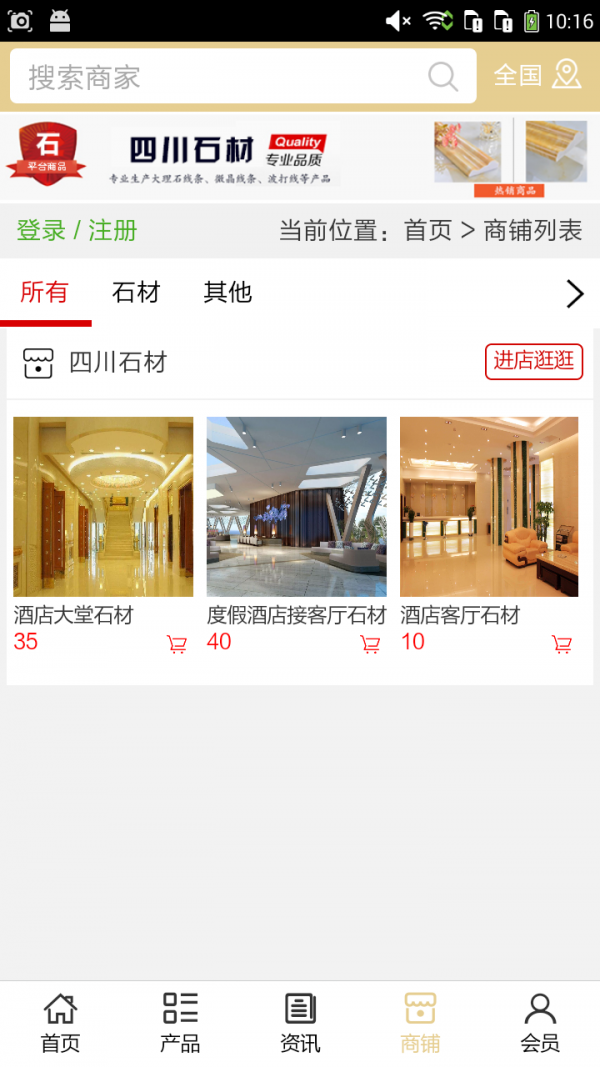Screen dimensions: 600x1067
Task: Expand more categories with the right arrow
Action: tap(574, 293)
